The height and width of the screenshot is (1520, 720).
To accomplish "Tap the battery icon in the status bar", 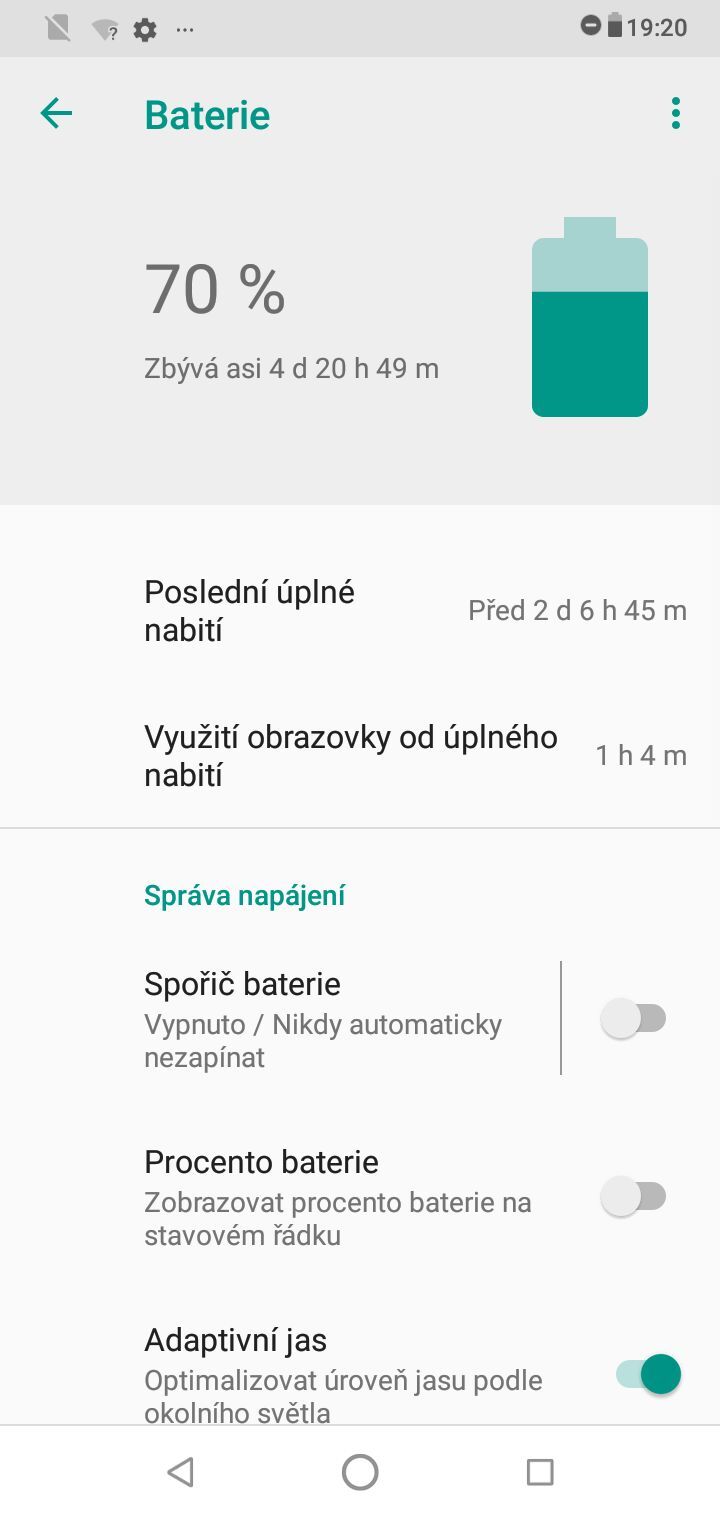I will click(x=614, y=27).
